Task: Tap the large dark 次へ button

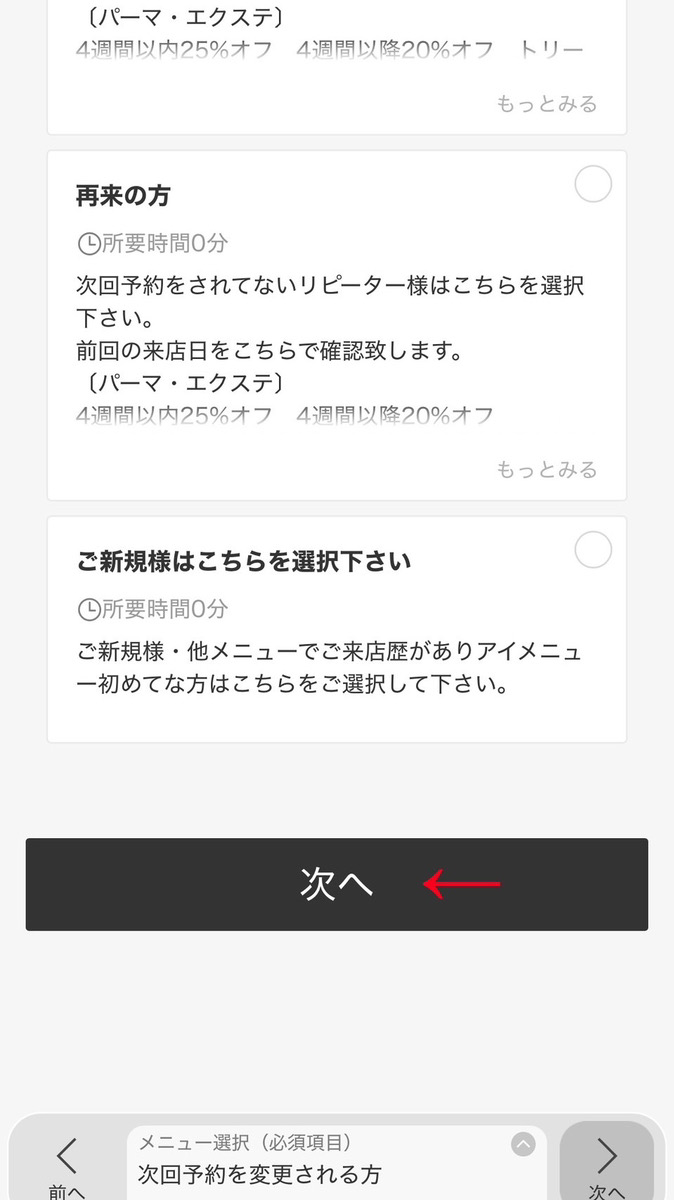Action: [336, 884]
